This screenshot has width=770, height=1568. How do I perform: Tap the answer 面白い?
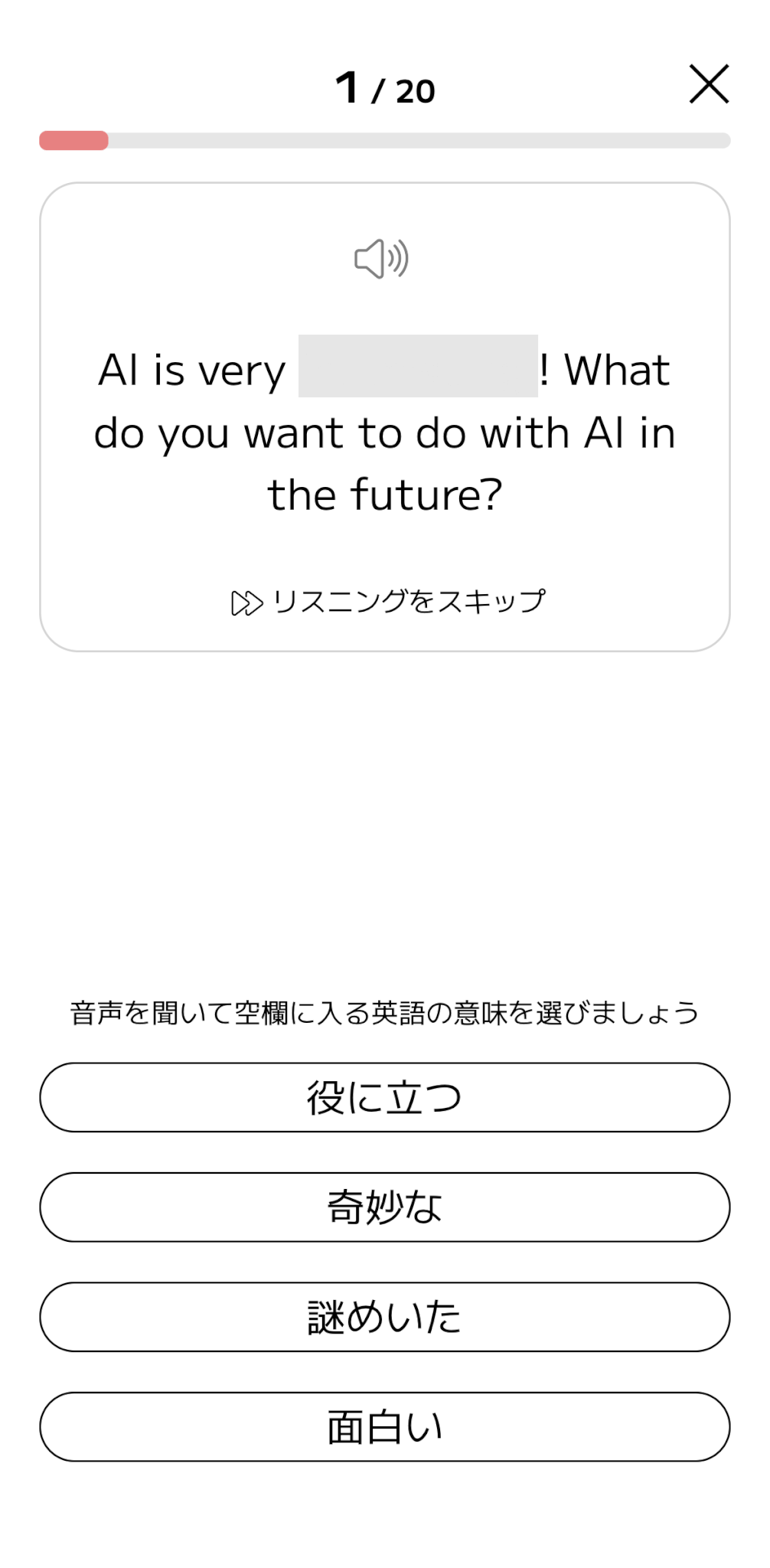[385, 1427]
